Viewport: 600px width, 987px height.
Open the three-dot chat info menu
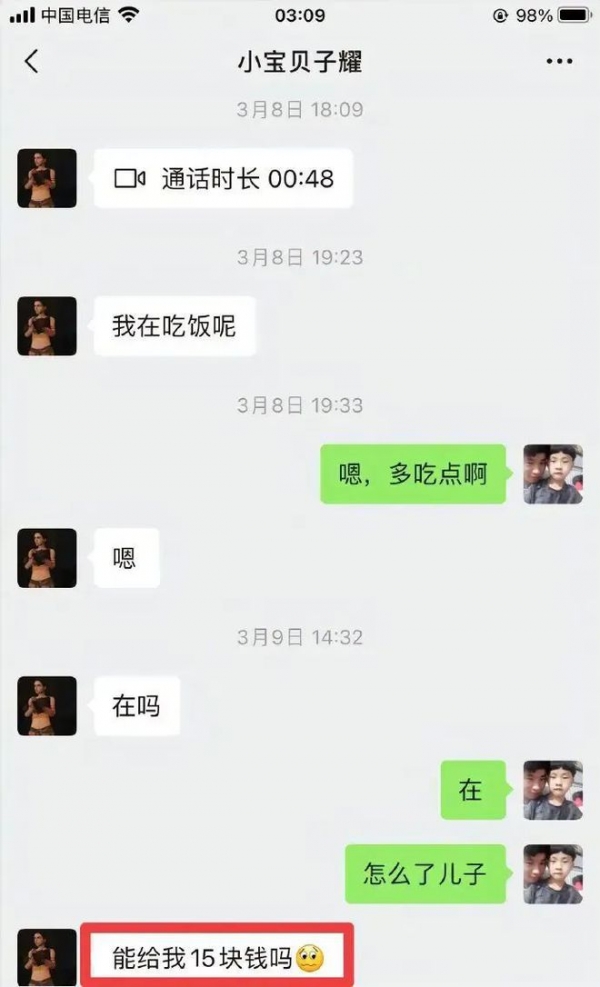pyautogui.click(x=559, y=62)
